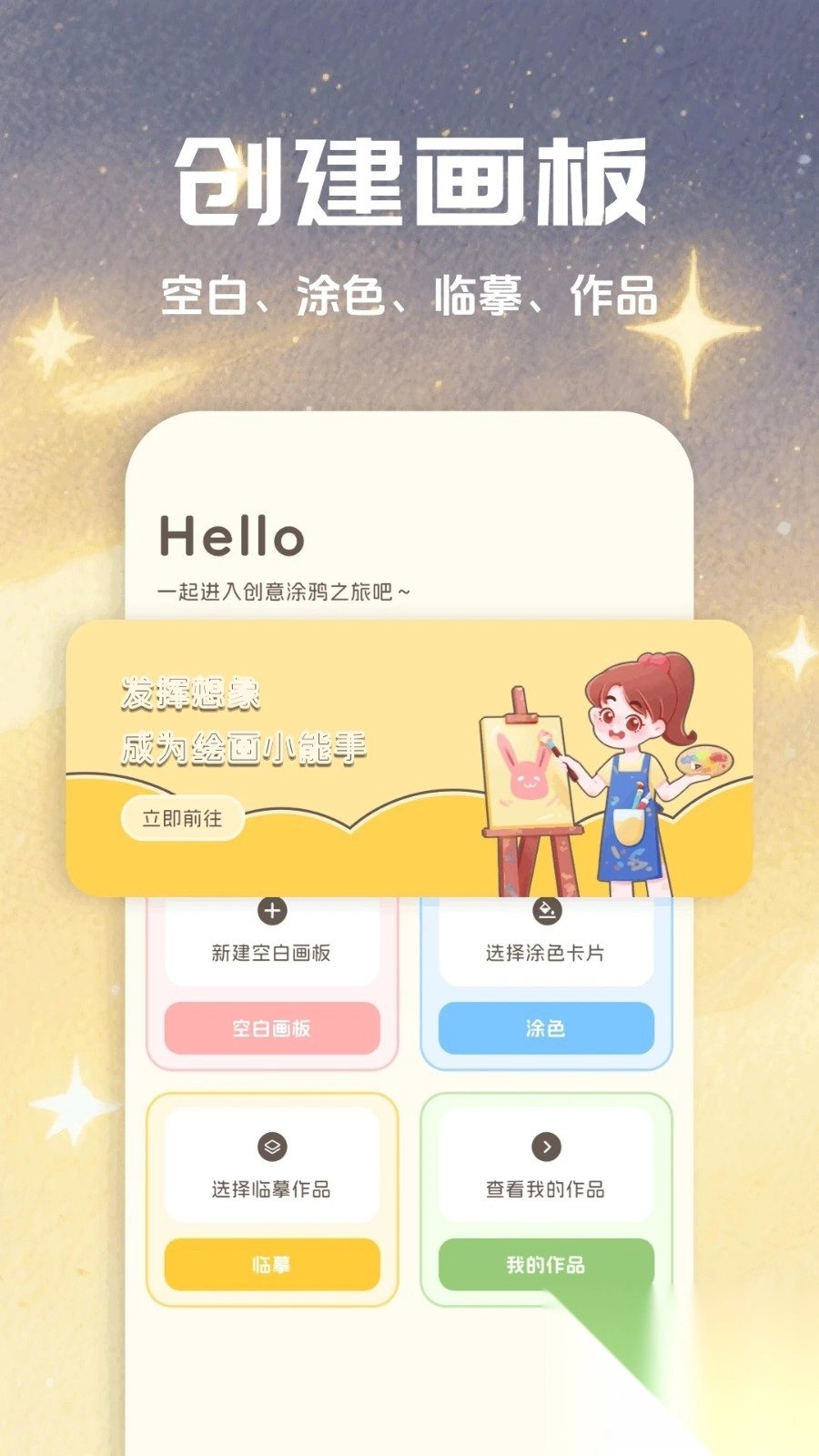Select the paint bucket icon above 选择涂色卡片
Image resolution: width=819 pixels, height=1456 pixels.
(546, 910)
